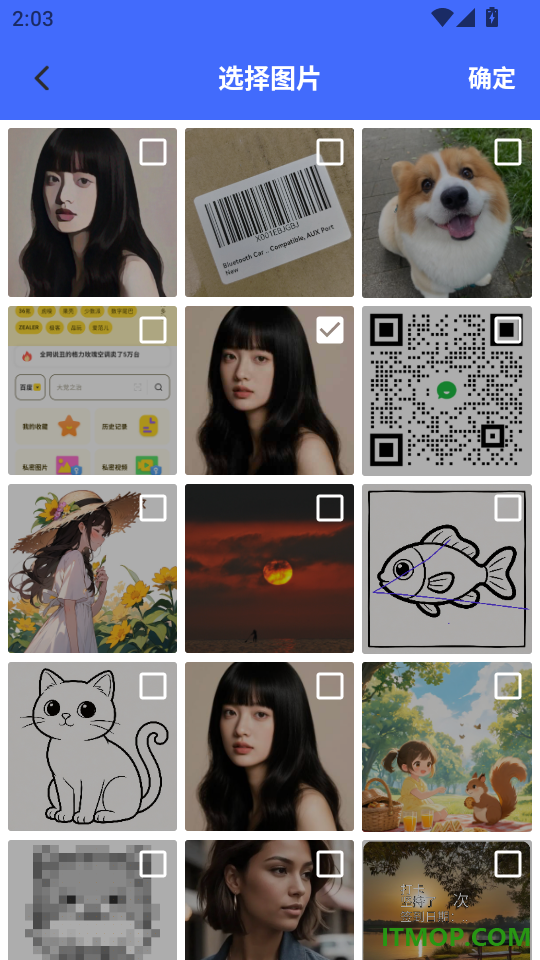This screenshot has width=540, height=960.
Task: Check the sunset photo's checkbox
Action: pos(330,508)
